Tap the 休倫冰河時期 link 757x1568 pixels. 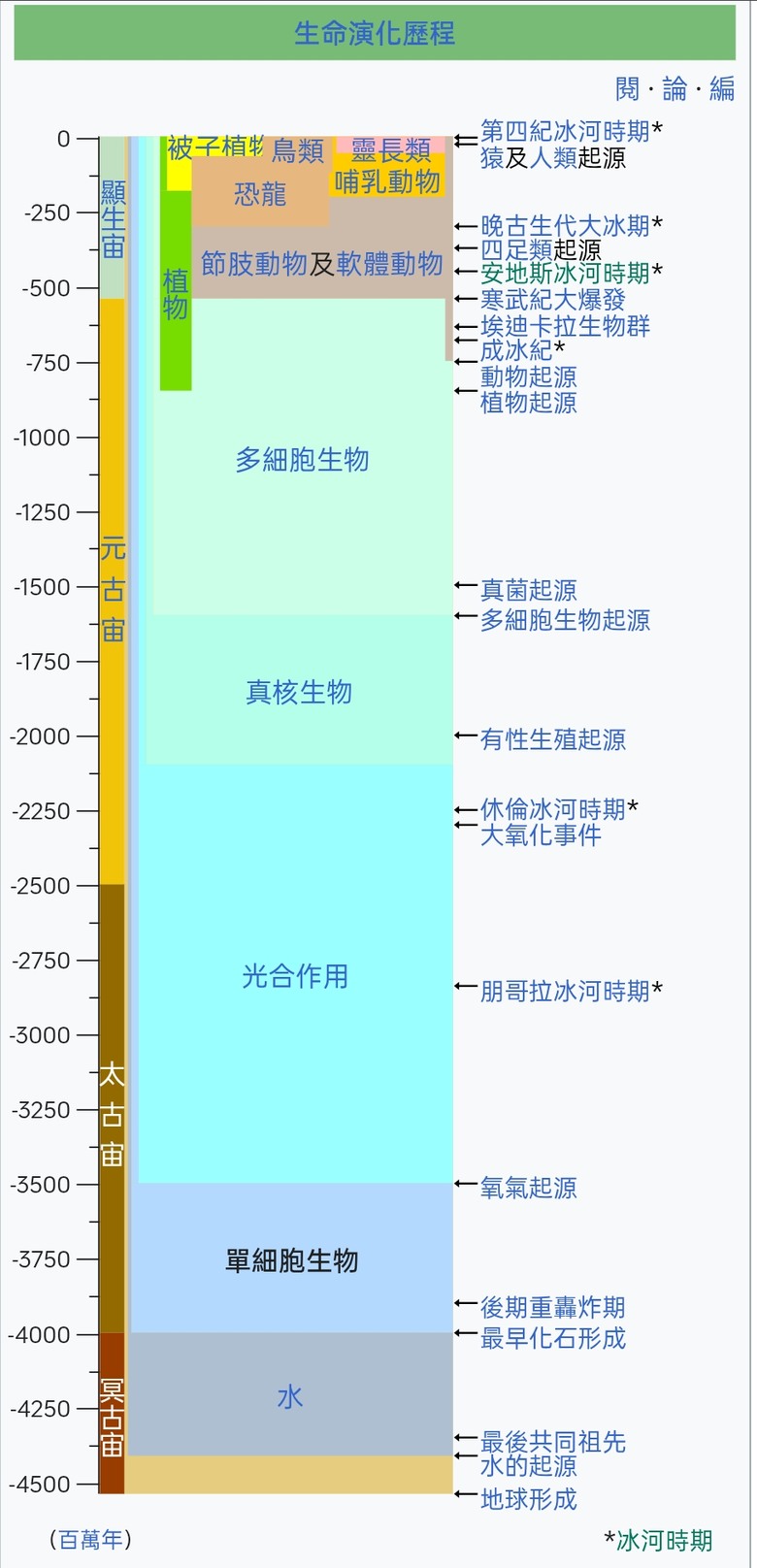552,809
